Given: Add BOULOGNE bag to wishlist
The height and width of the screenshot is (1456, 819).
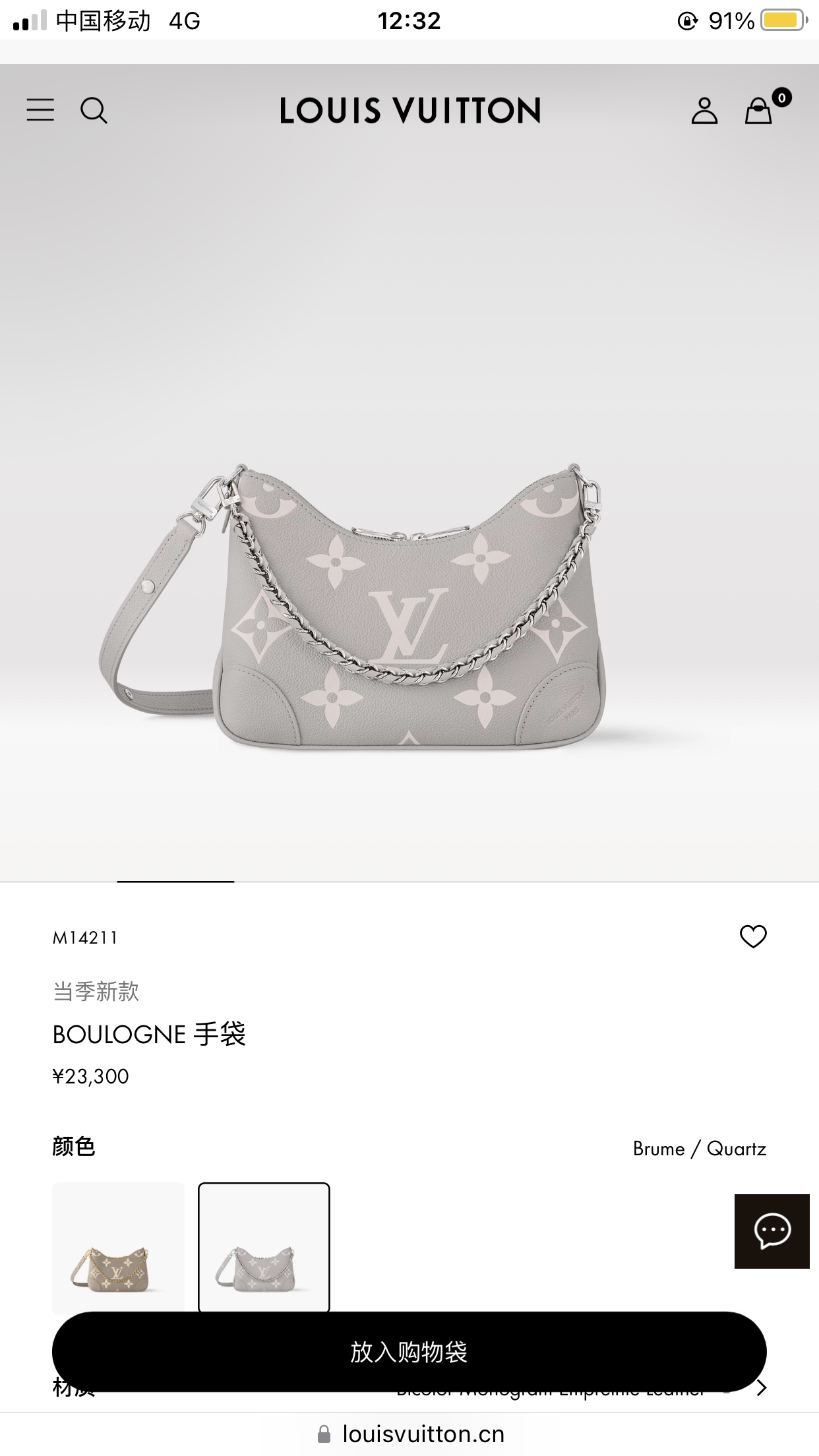Looking at the screenshot, I should pos(753,936).
